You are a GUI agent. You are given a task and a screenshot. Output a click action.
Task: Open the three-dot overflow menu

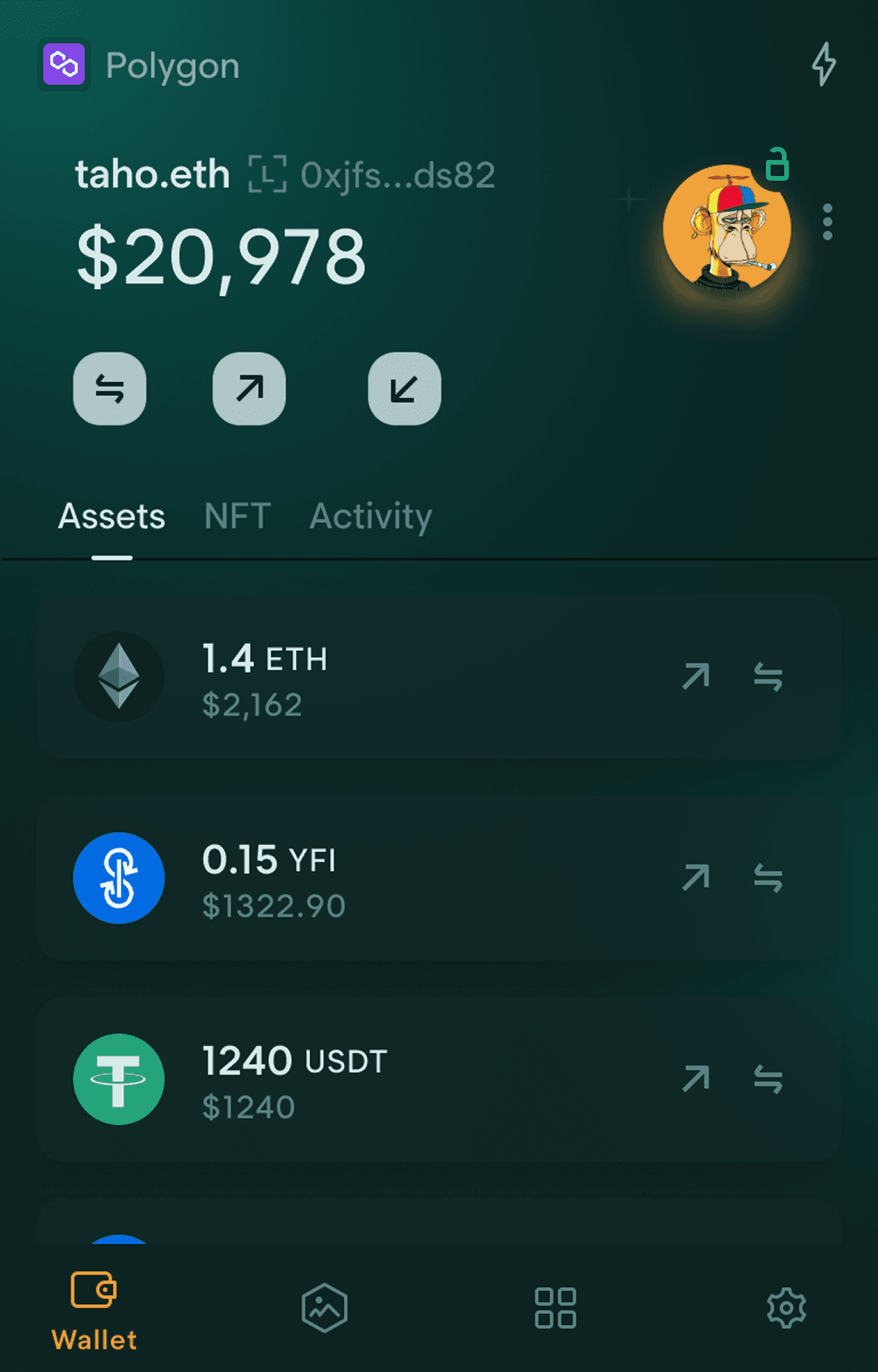[x=828, y=223]
